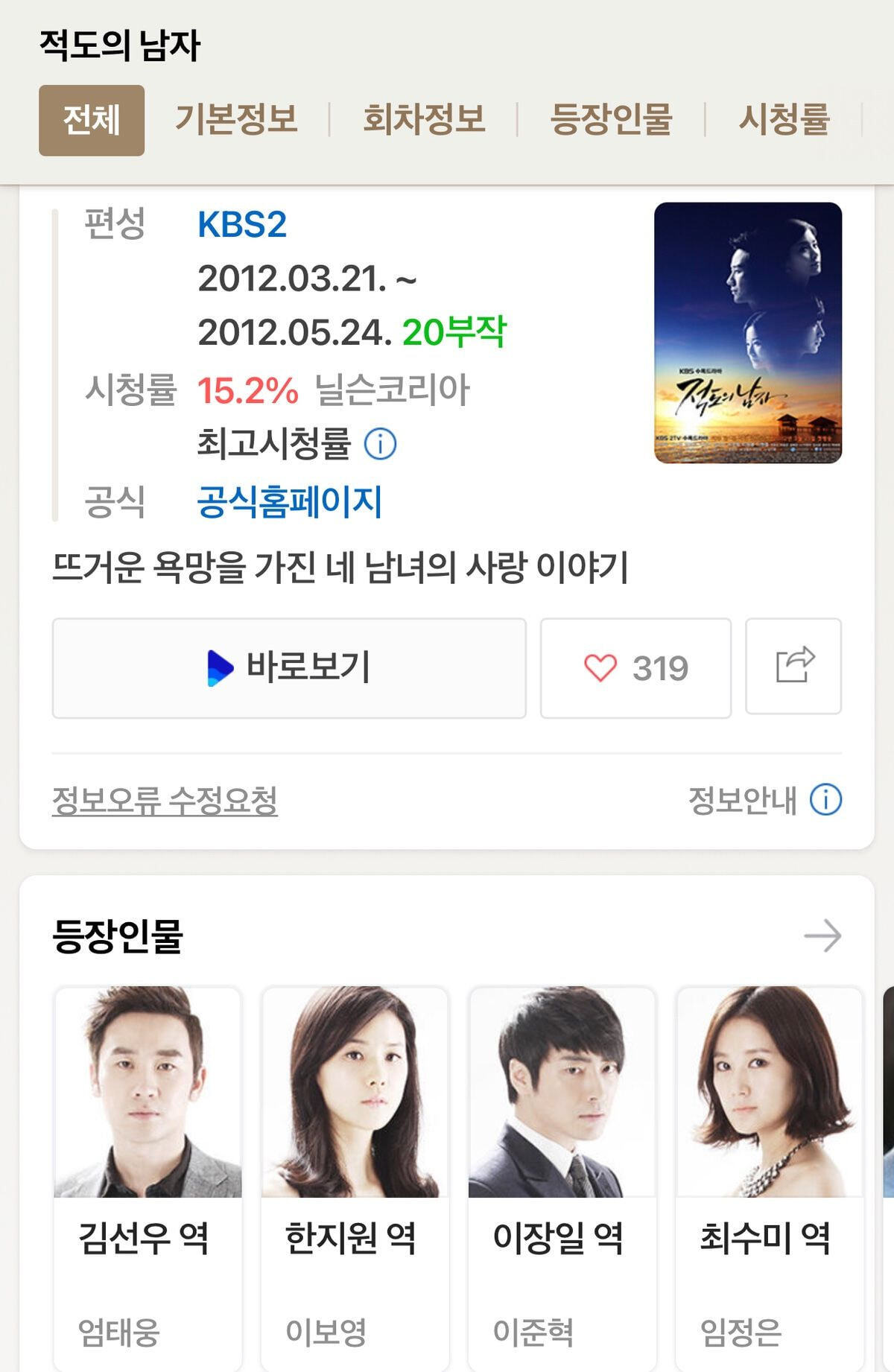
Task: Open the 기본정보 tab
Action: coord(236,120)
